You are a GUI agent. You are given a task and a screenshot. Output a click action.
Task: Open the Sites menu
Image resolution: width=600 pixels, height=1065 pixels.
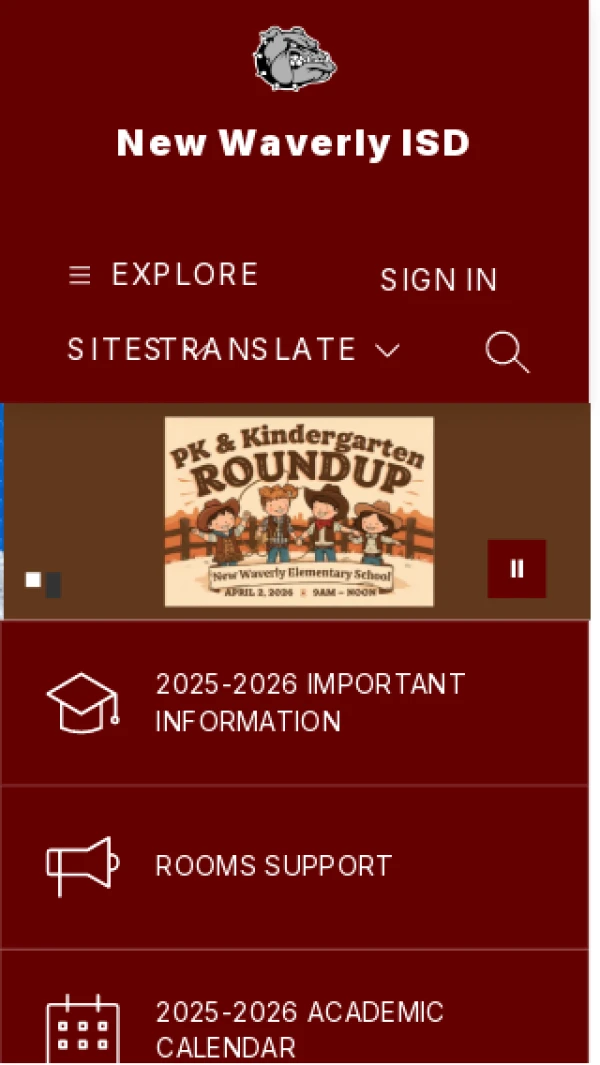[x=106, y=349]
